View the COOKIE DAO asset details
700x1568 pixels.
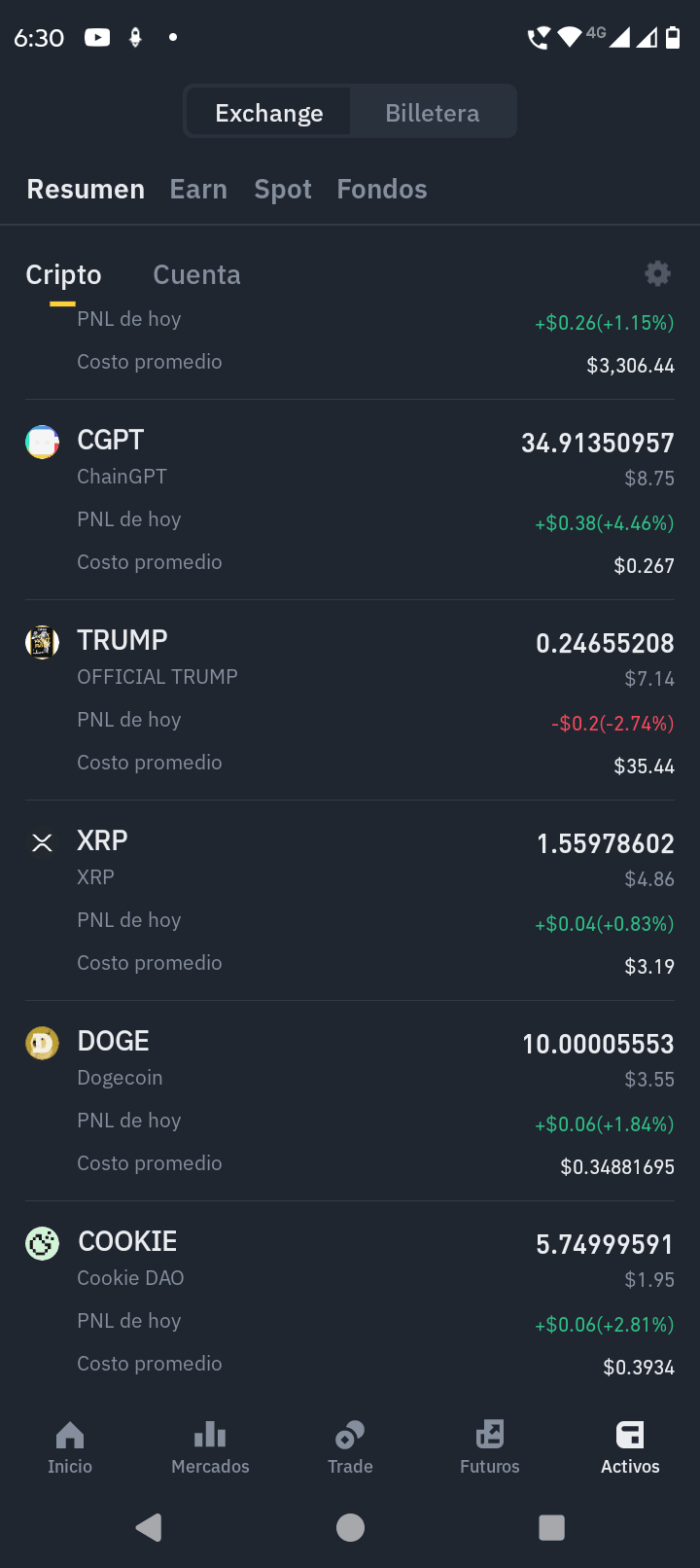(350, 1301)
